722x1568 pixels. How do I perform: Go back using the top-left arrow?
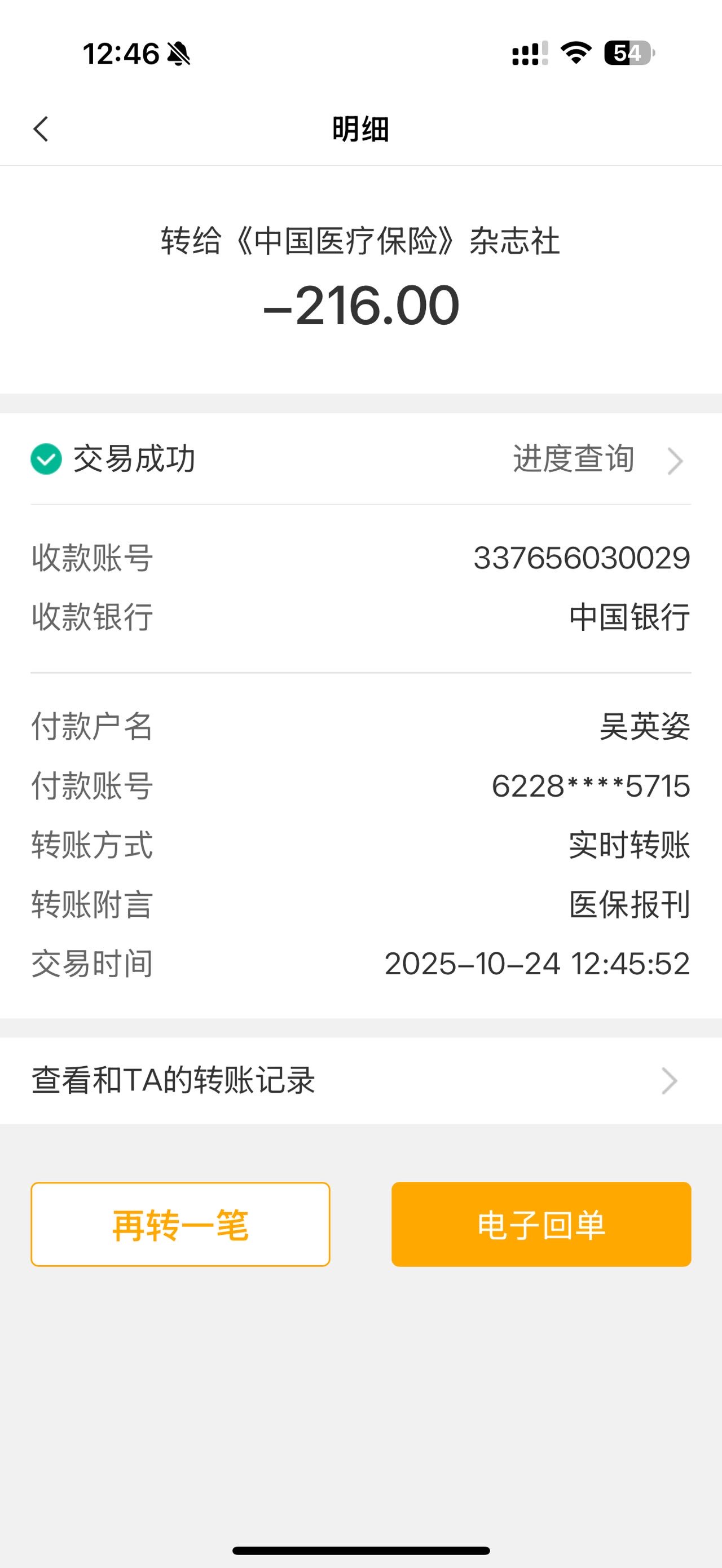click(x=41, y=129)
